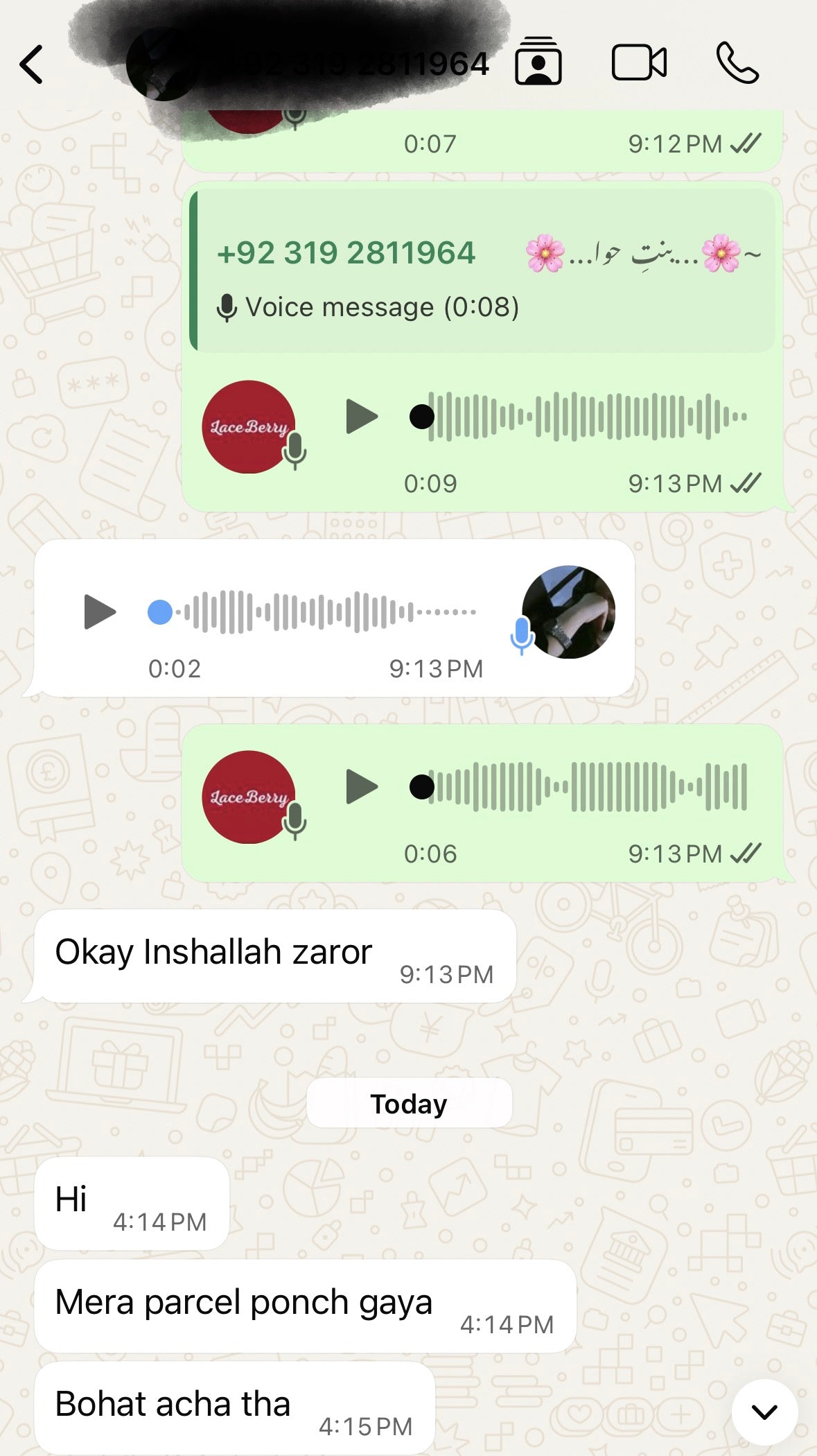Go back to the chats list
This screenshot has width=817, height=1456.
coord(31,64)
